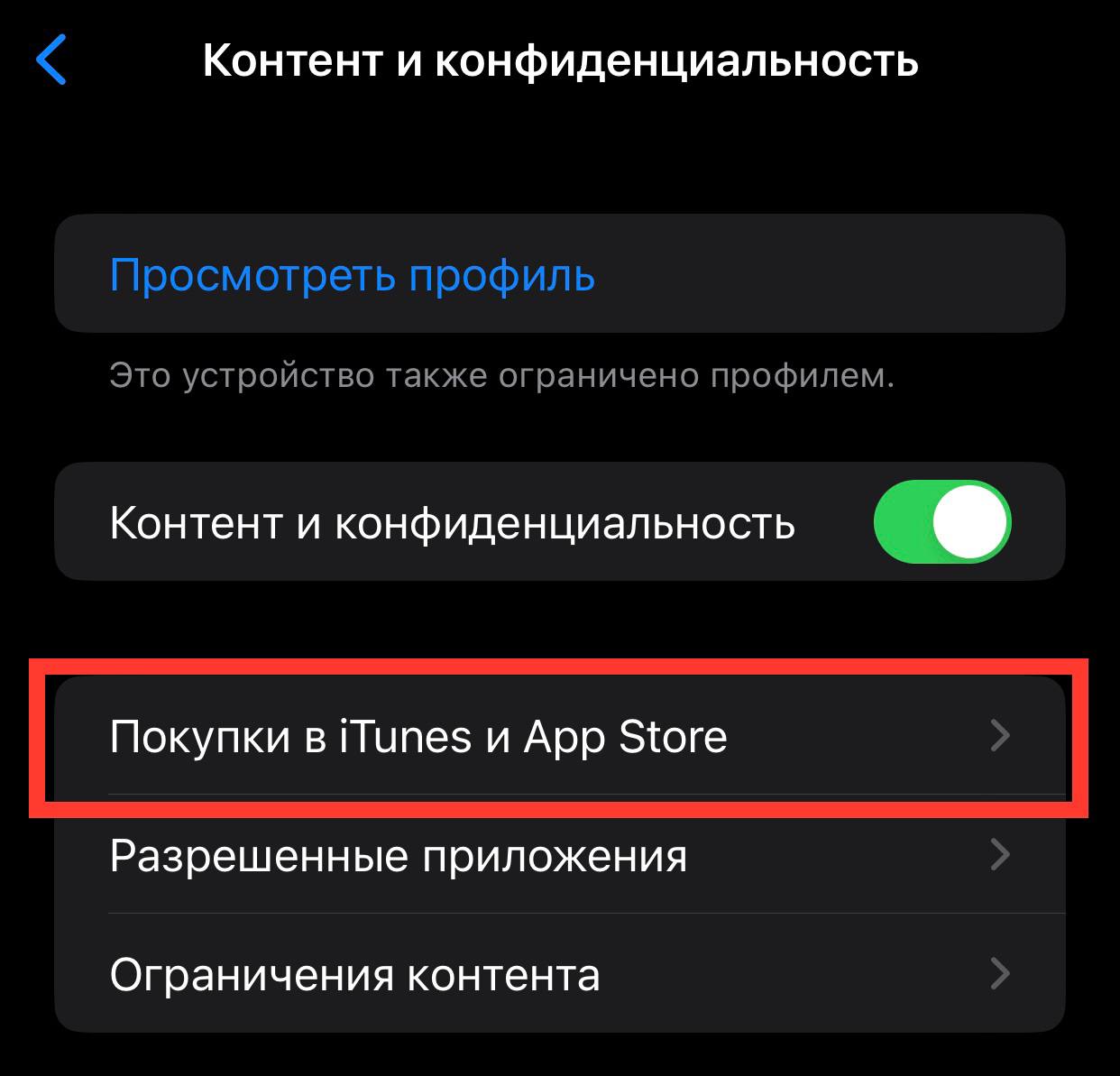
Task: Go back using the top-left arrow
Action: 51,60
